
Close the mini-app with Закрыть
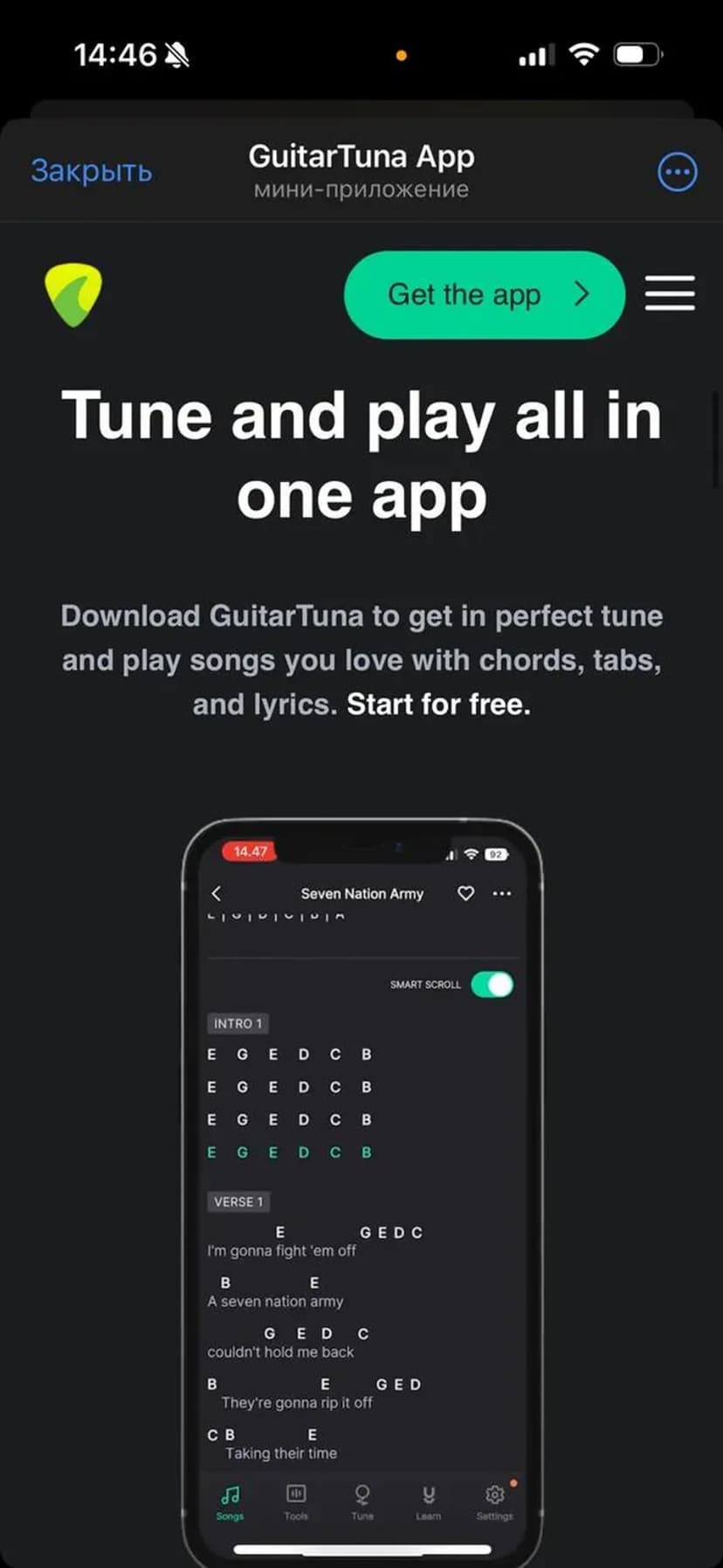(x=92, y=171)
